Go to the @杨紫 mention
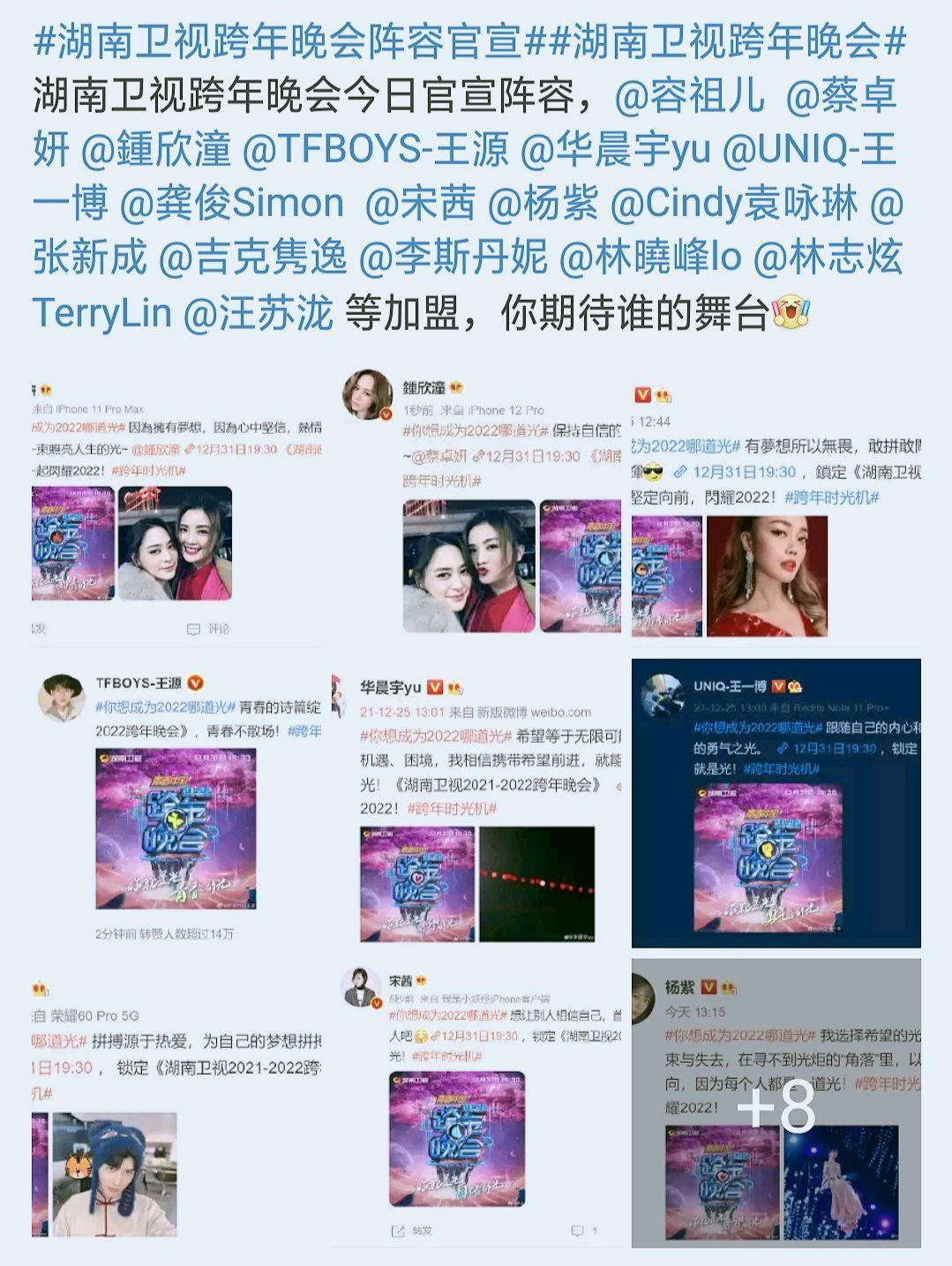 [x=542, y=205]
